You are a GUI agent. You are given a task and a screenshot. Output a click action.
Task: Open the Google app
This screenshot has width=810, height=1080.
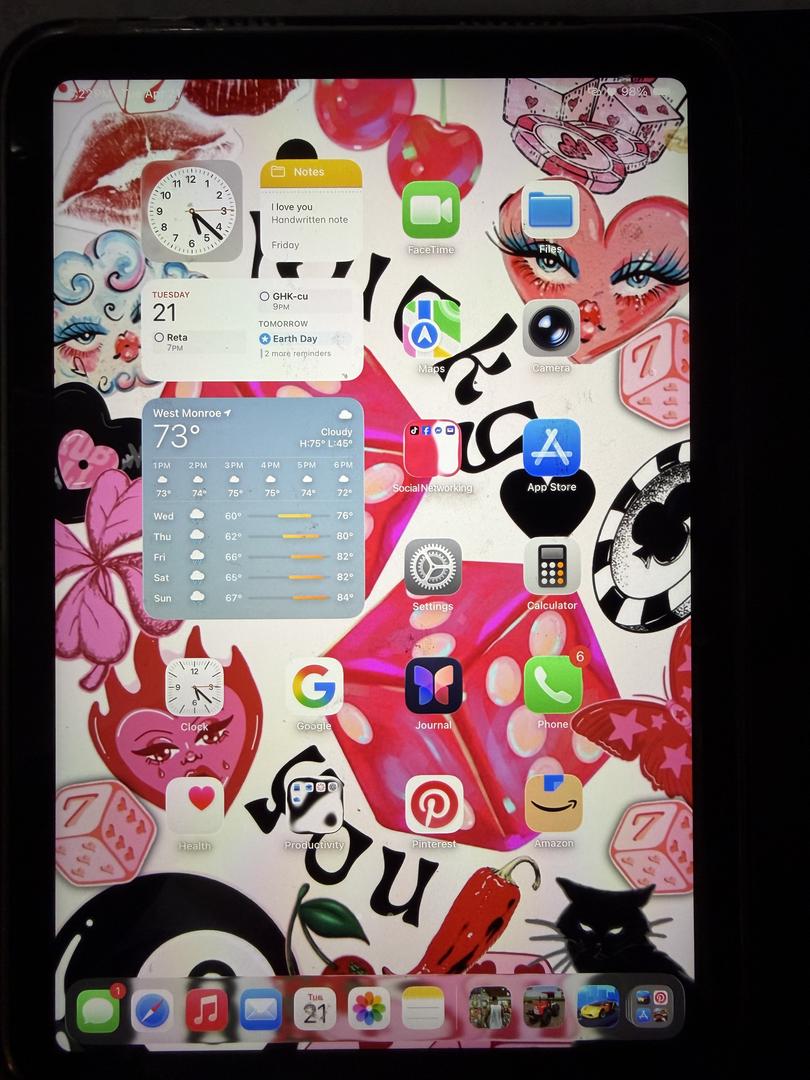pyautogui.click(x=314, y=687)
